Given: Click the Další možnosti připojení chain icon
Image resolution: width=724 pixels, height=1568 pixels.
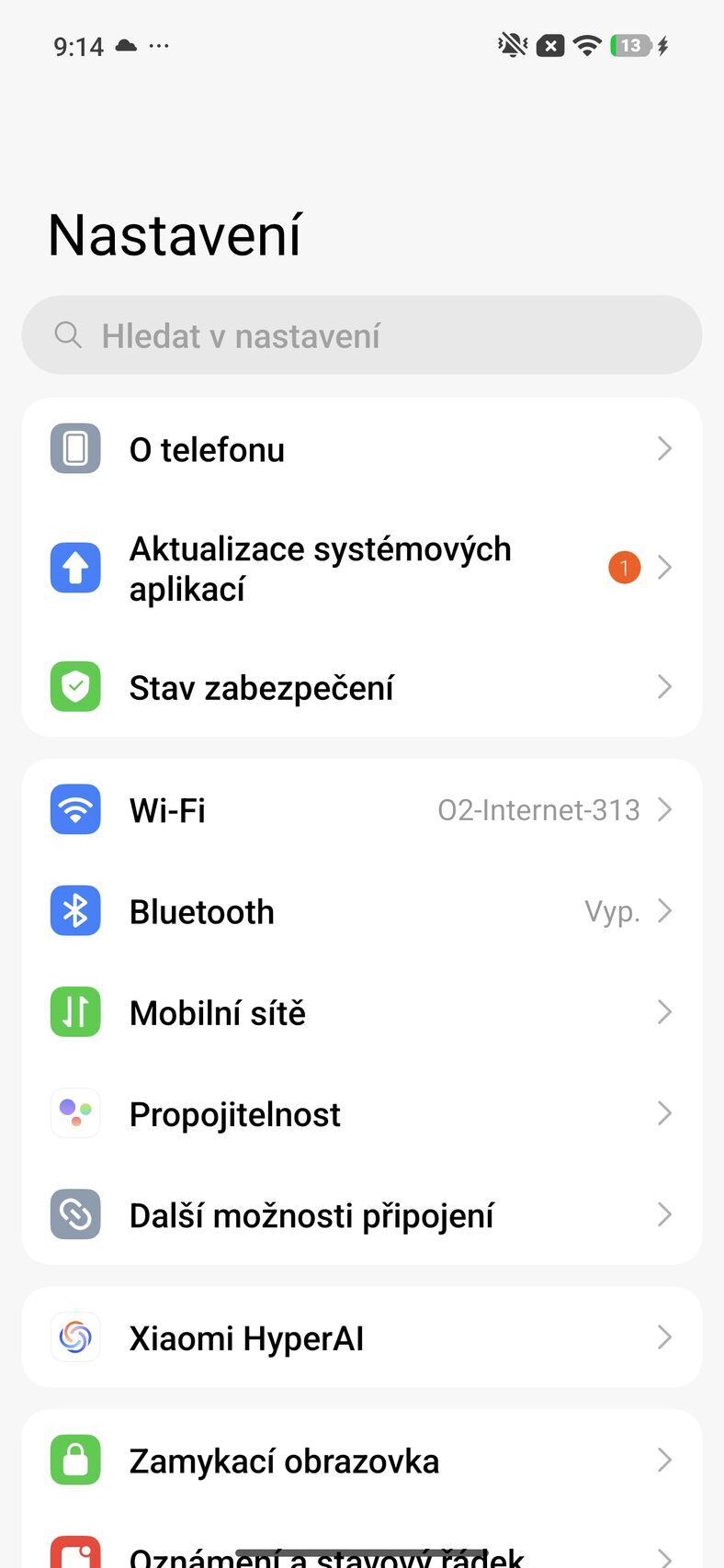Looking at the screenshot, I should (x=74, y=1214).
